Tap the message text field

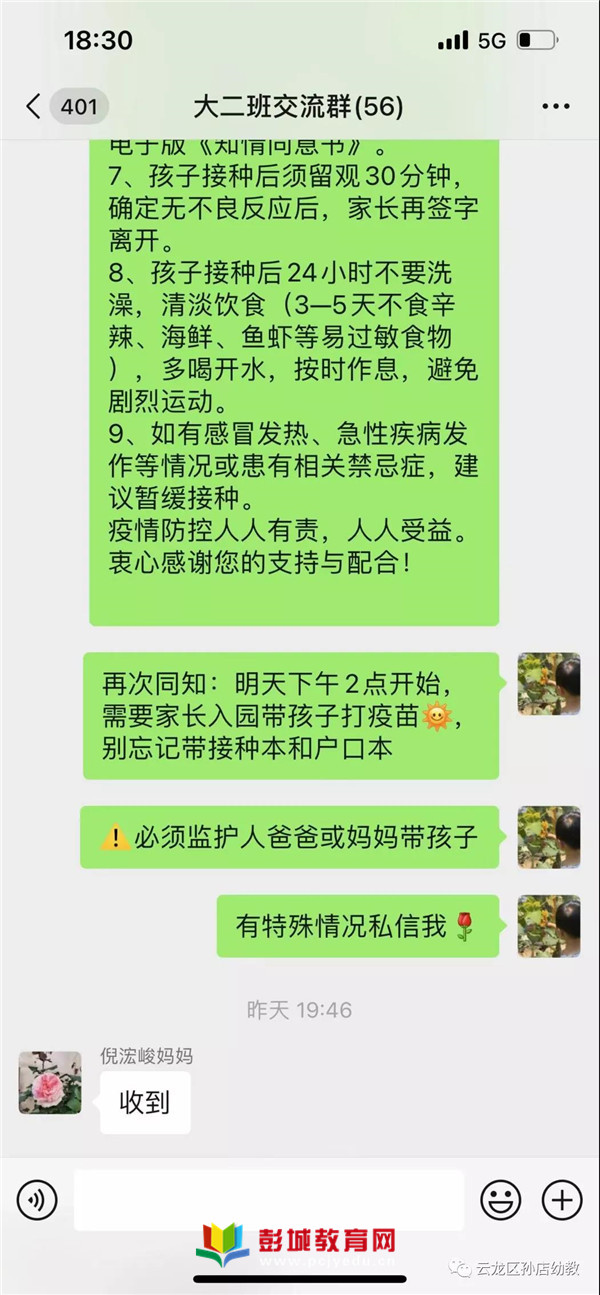(268, 1199)
